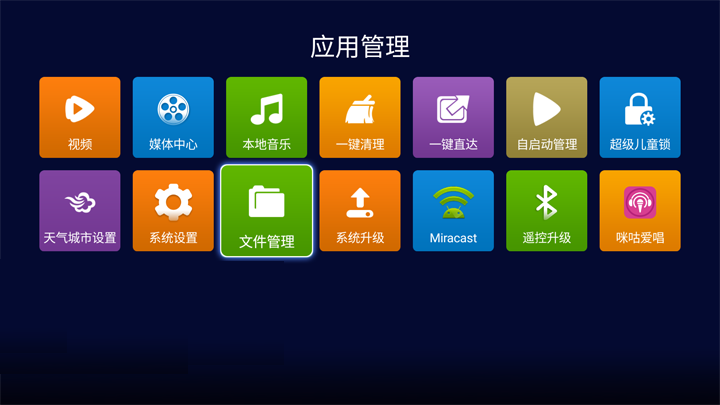Launch 咪咕爱唱 karaoke app
720x405 pixels.
click(640, 210)
